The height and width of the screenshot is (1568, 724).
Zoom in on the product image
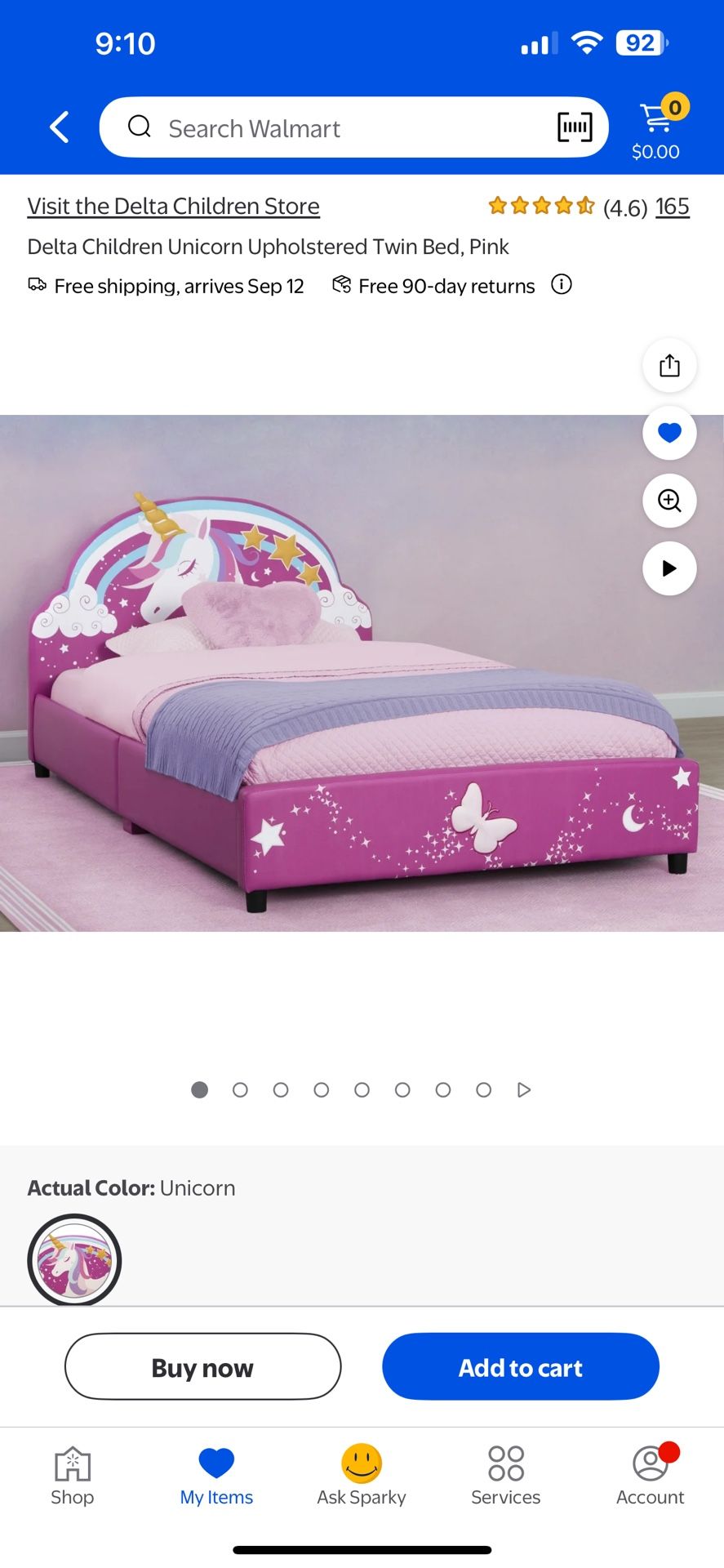(669, 501)
